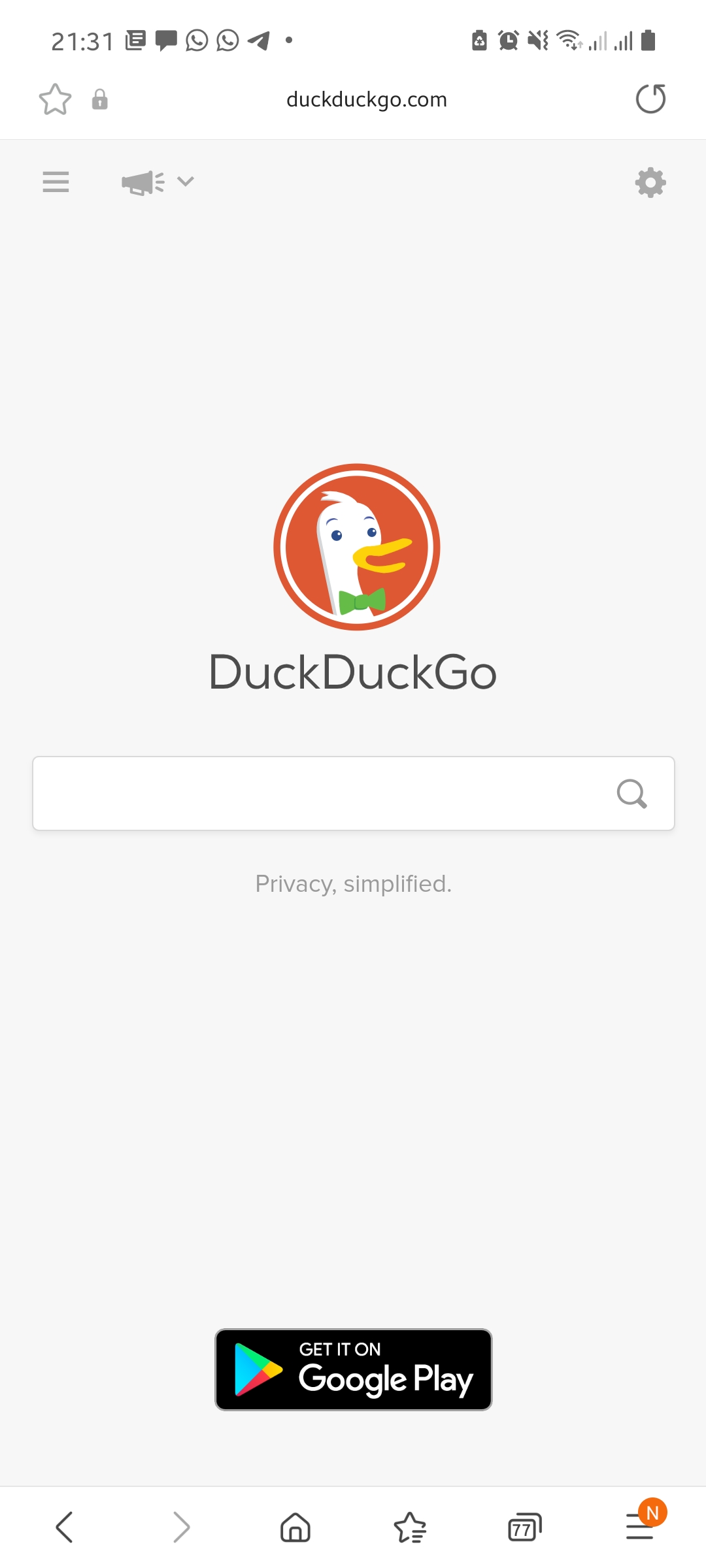Open the DuckDuckGo hamburger menu

pos(56,182)
